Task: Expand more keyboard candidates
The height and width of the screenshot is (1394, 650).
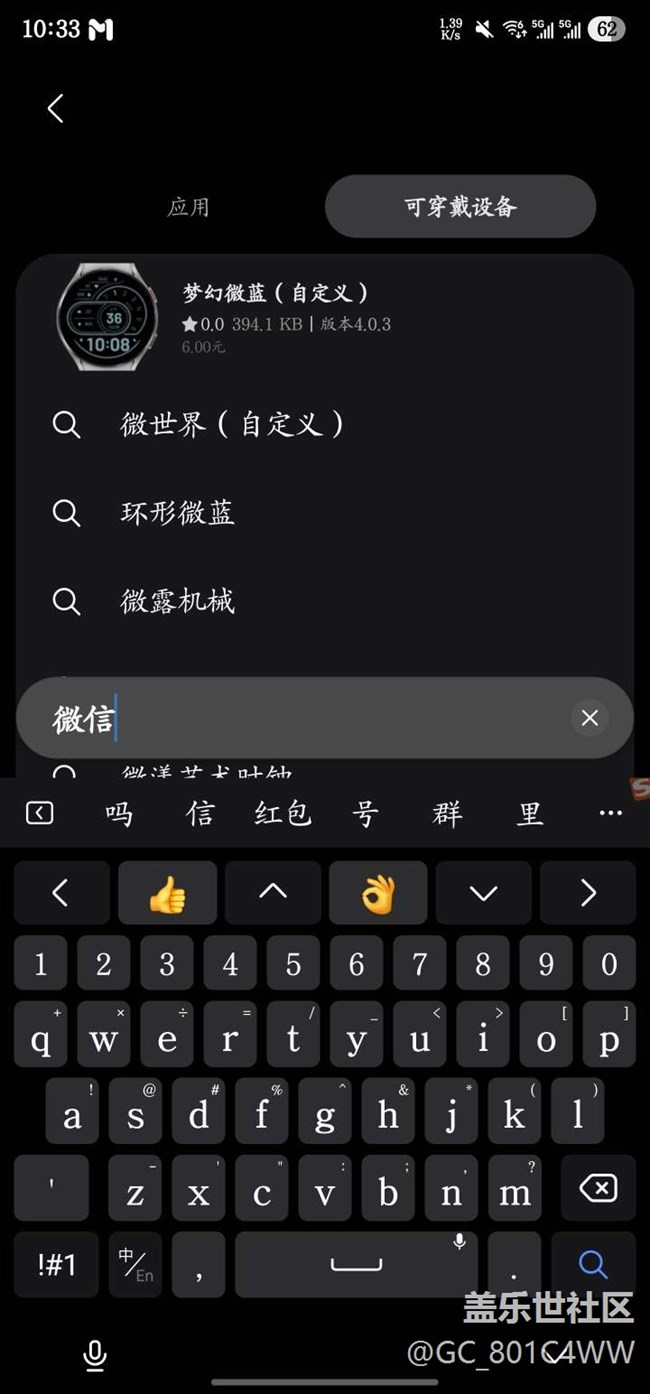Action: [x=610, y=814]
